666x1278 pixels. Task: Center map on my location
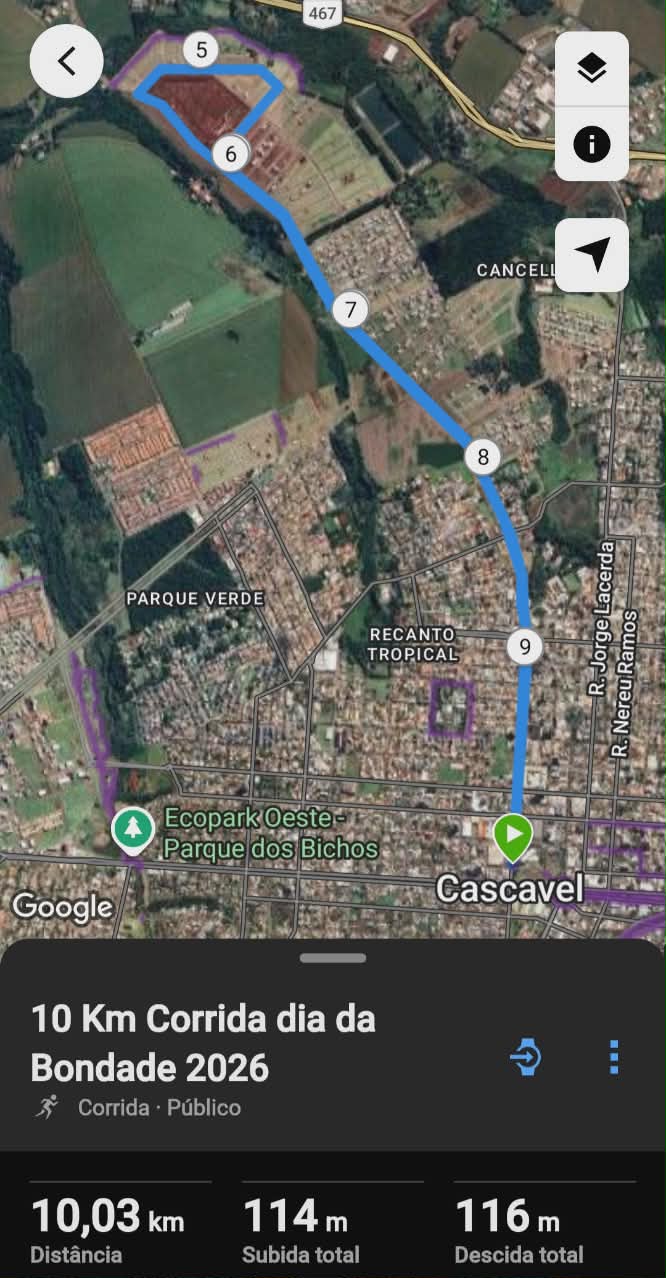point(591,255)
